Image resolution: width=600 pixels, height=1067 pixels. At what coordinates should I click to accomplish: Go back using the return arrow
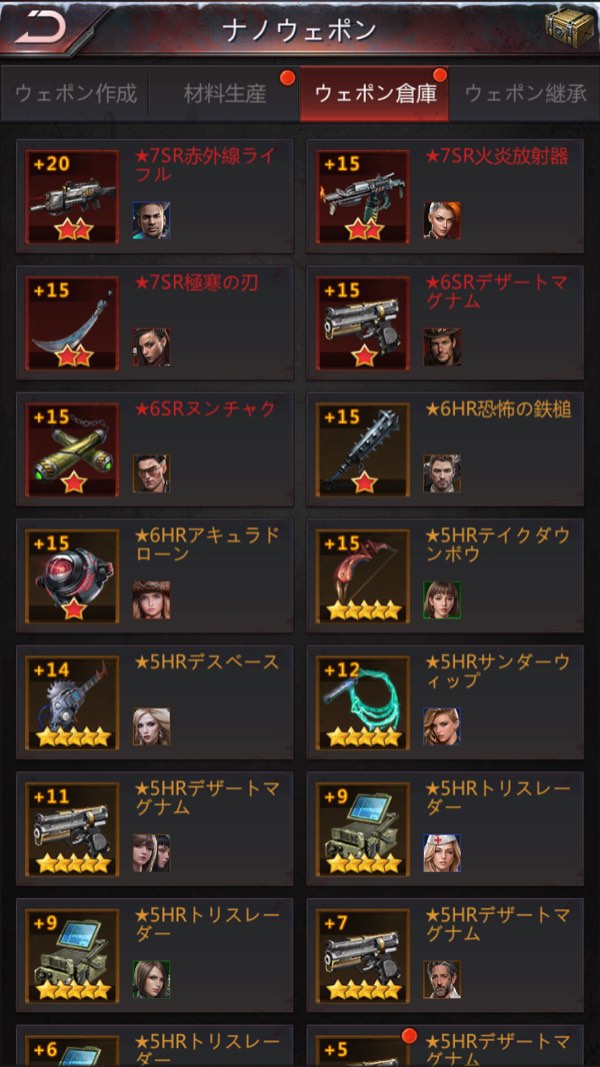42,28
